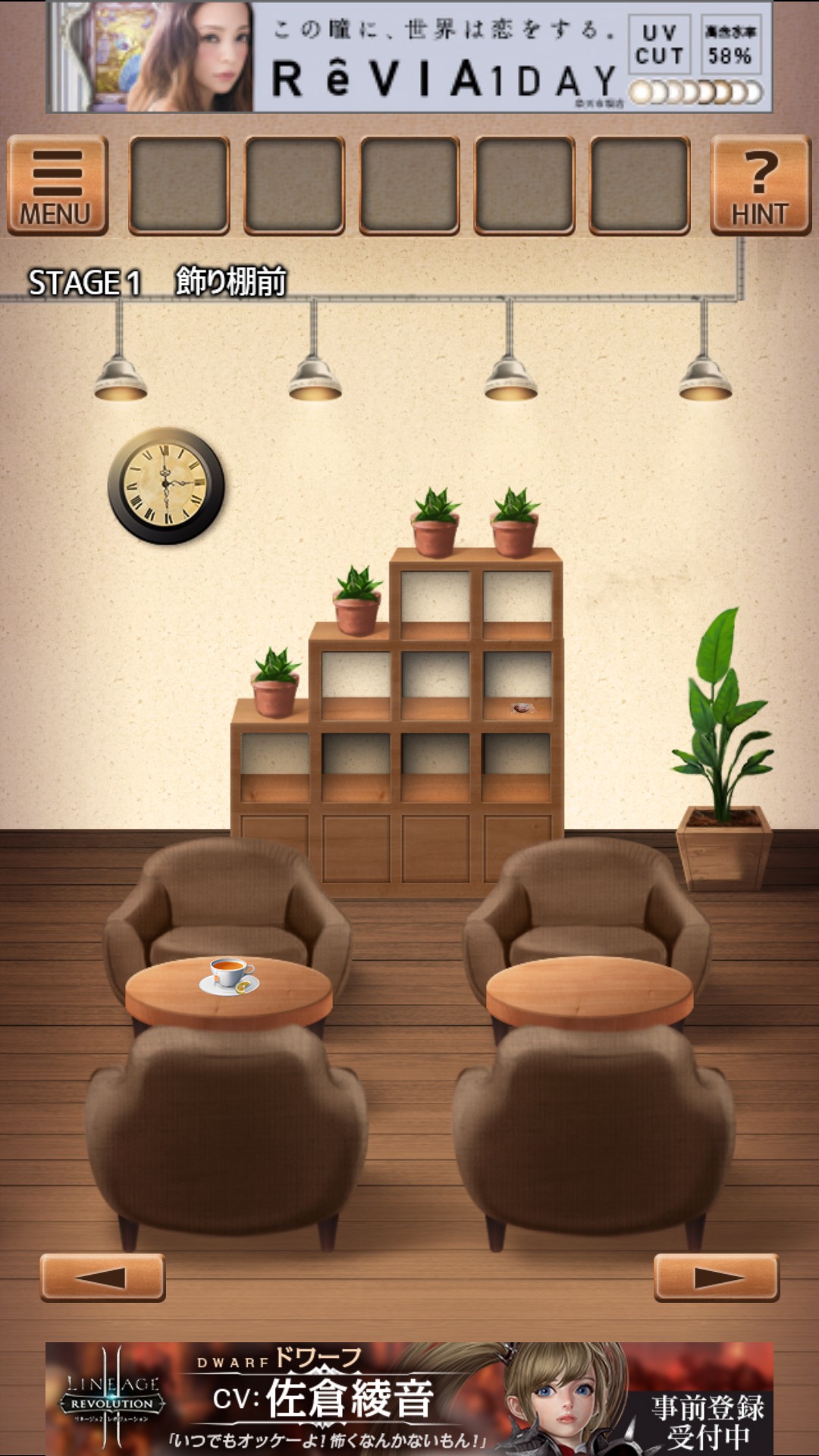Inspect the teacup on the left table
This screenshot has width=819, height=1456.
229,975
